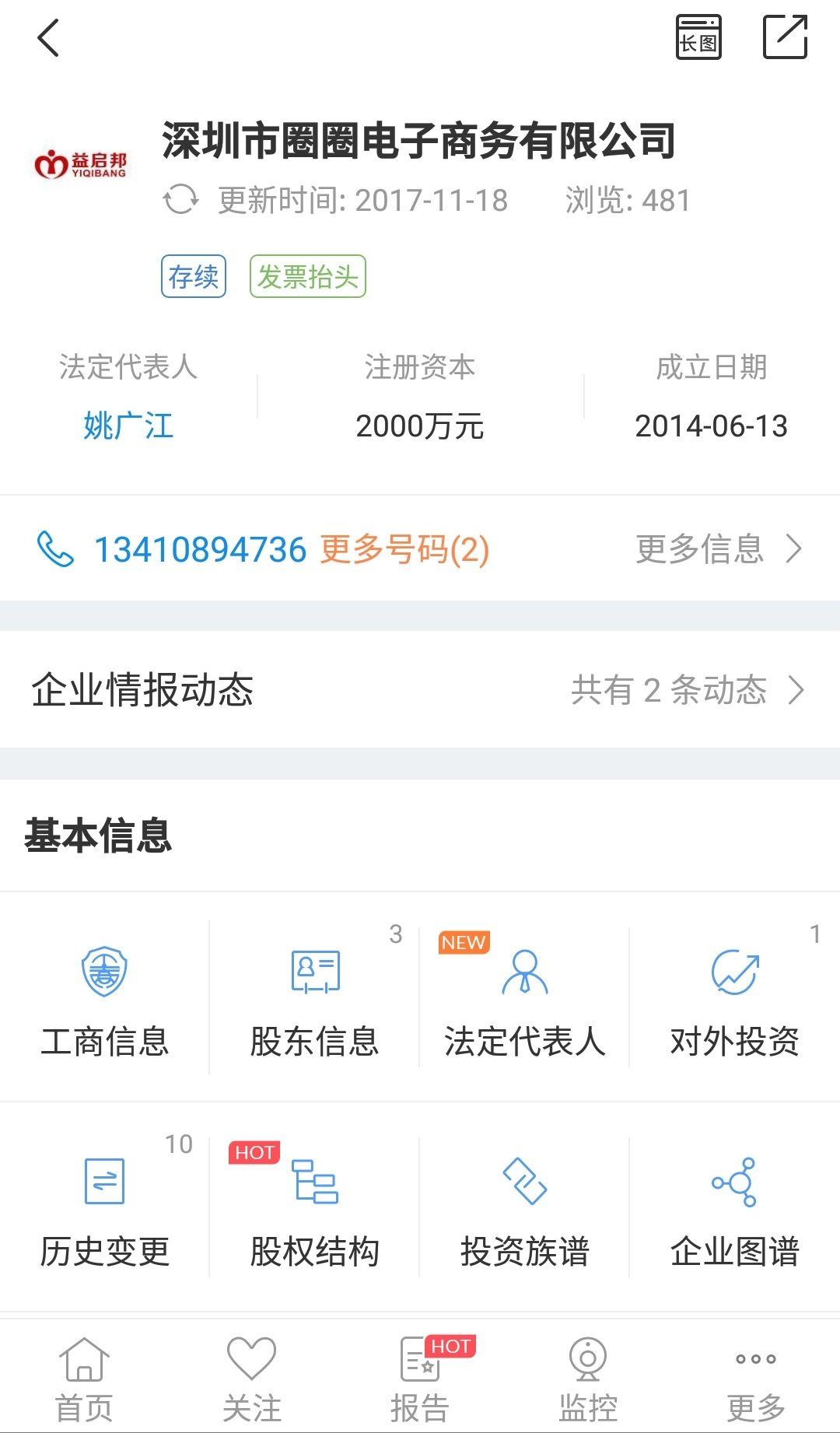Switch to the 首页 home tab

pyautogui.click(x=84, y=1379)
